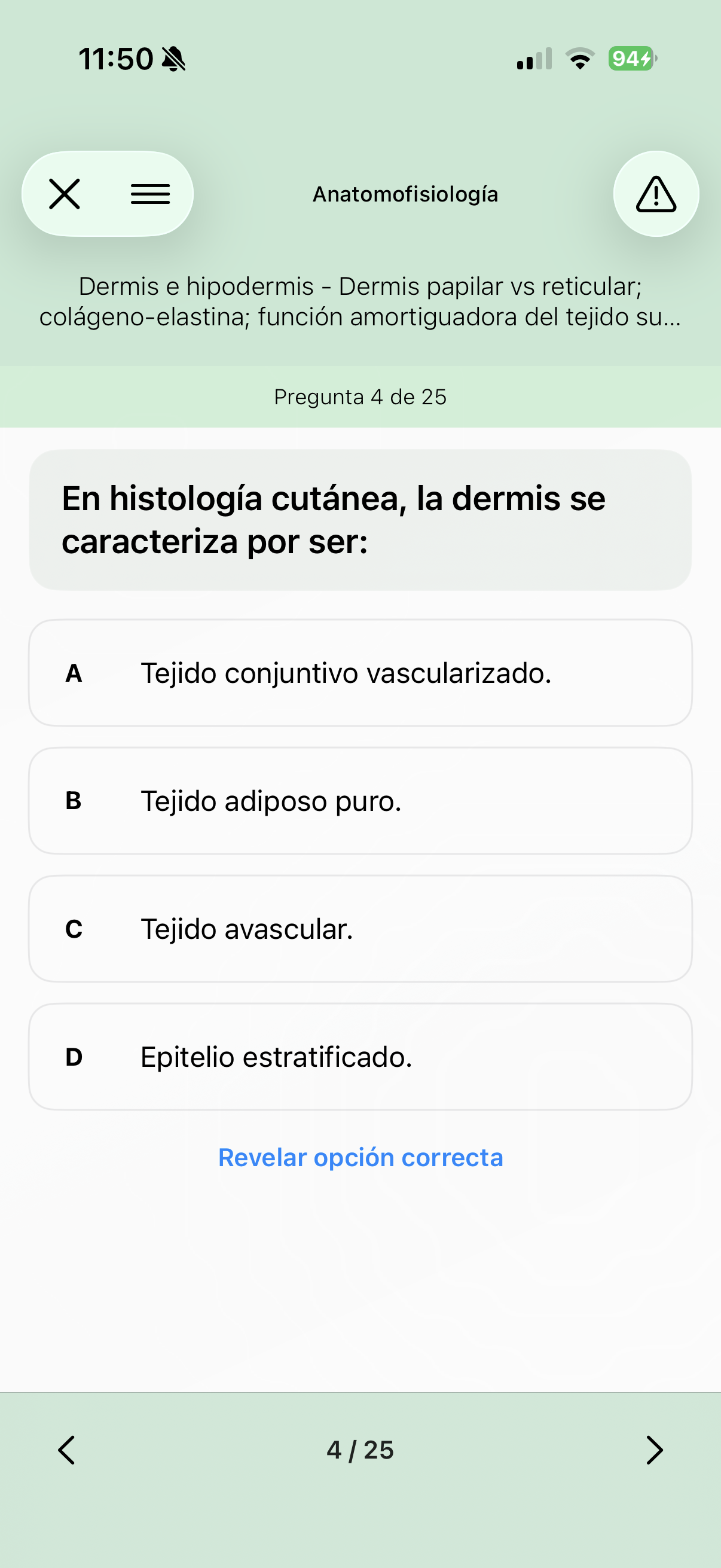Report this question via warning triangle
The image size is (721, 1568).
655,194
